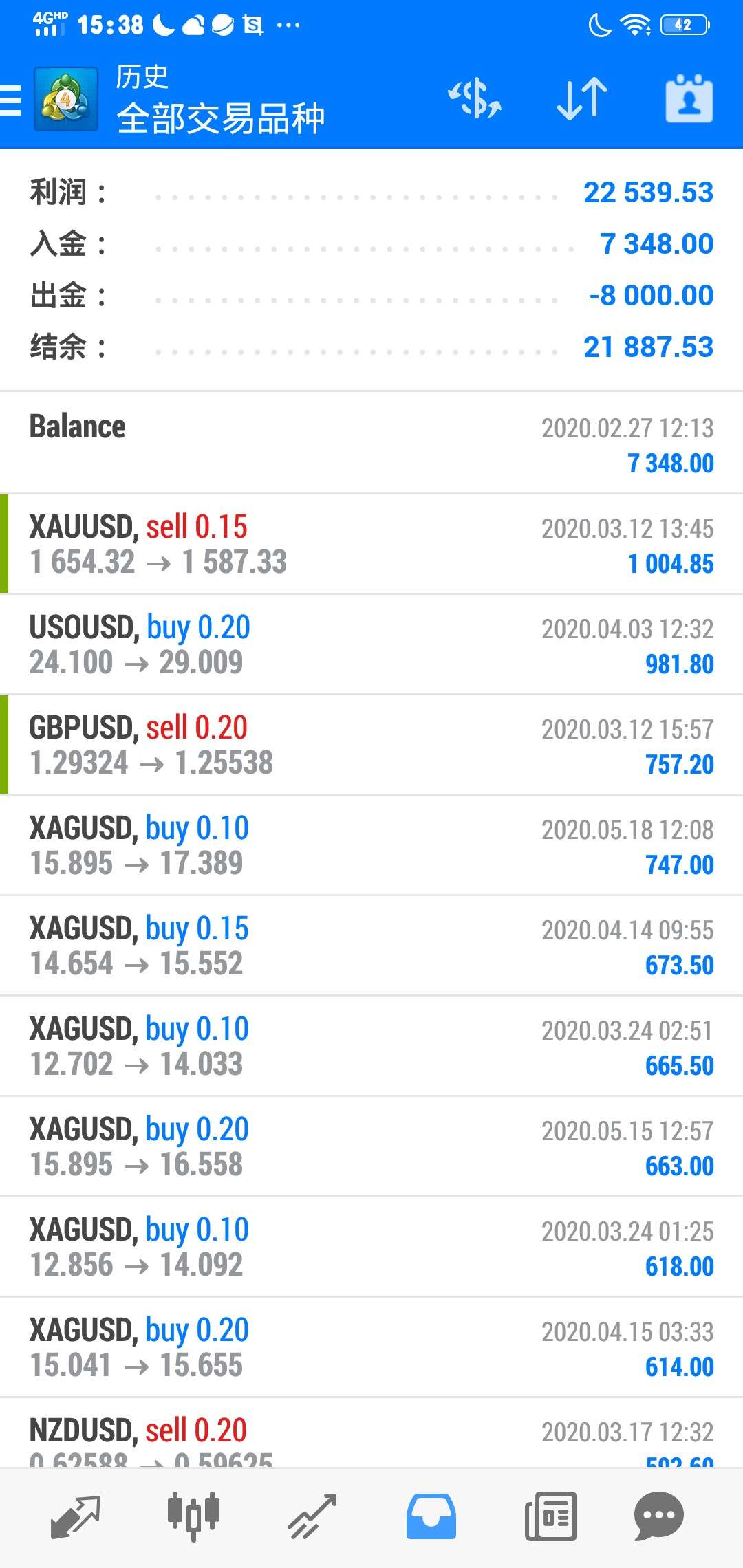This screenshot has width=743, height=1568.
Task: Switch to the Chart tab
Action: pyautogui.click(x=193, y=1516)
